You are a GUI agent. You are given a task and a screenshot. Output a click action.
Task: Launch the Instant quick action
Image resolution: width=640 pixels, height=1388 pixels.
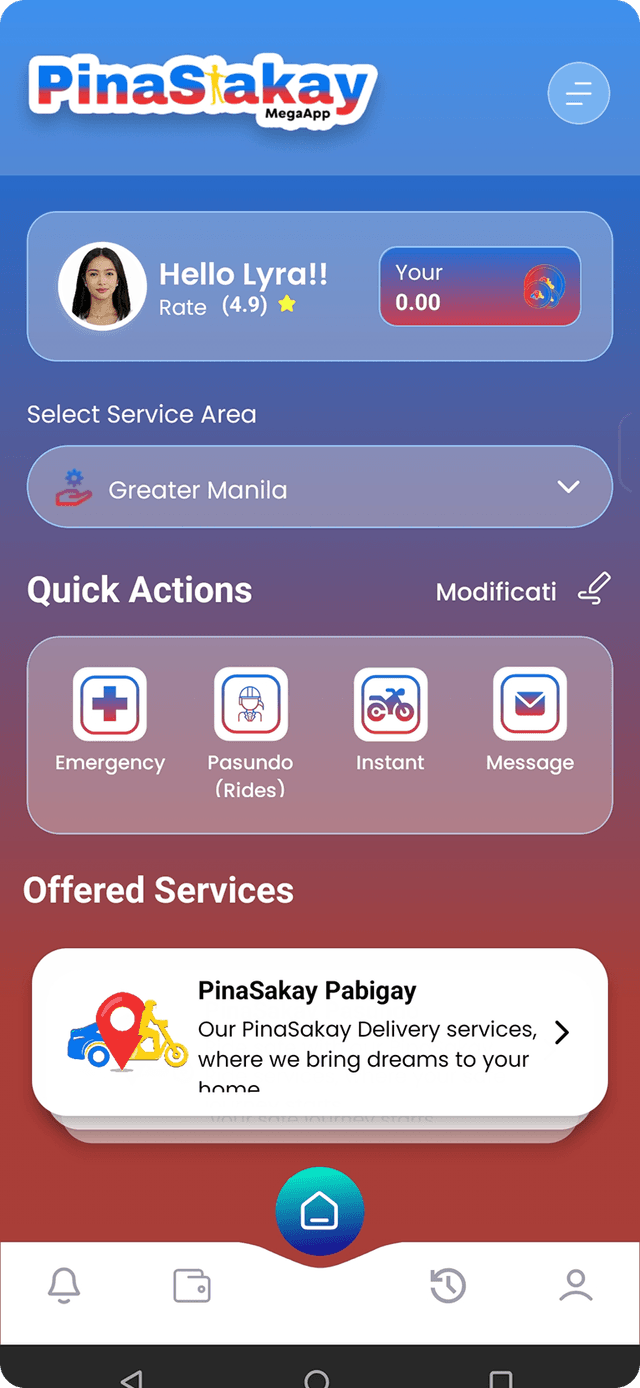tap(390, 705)
